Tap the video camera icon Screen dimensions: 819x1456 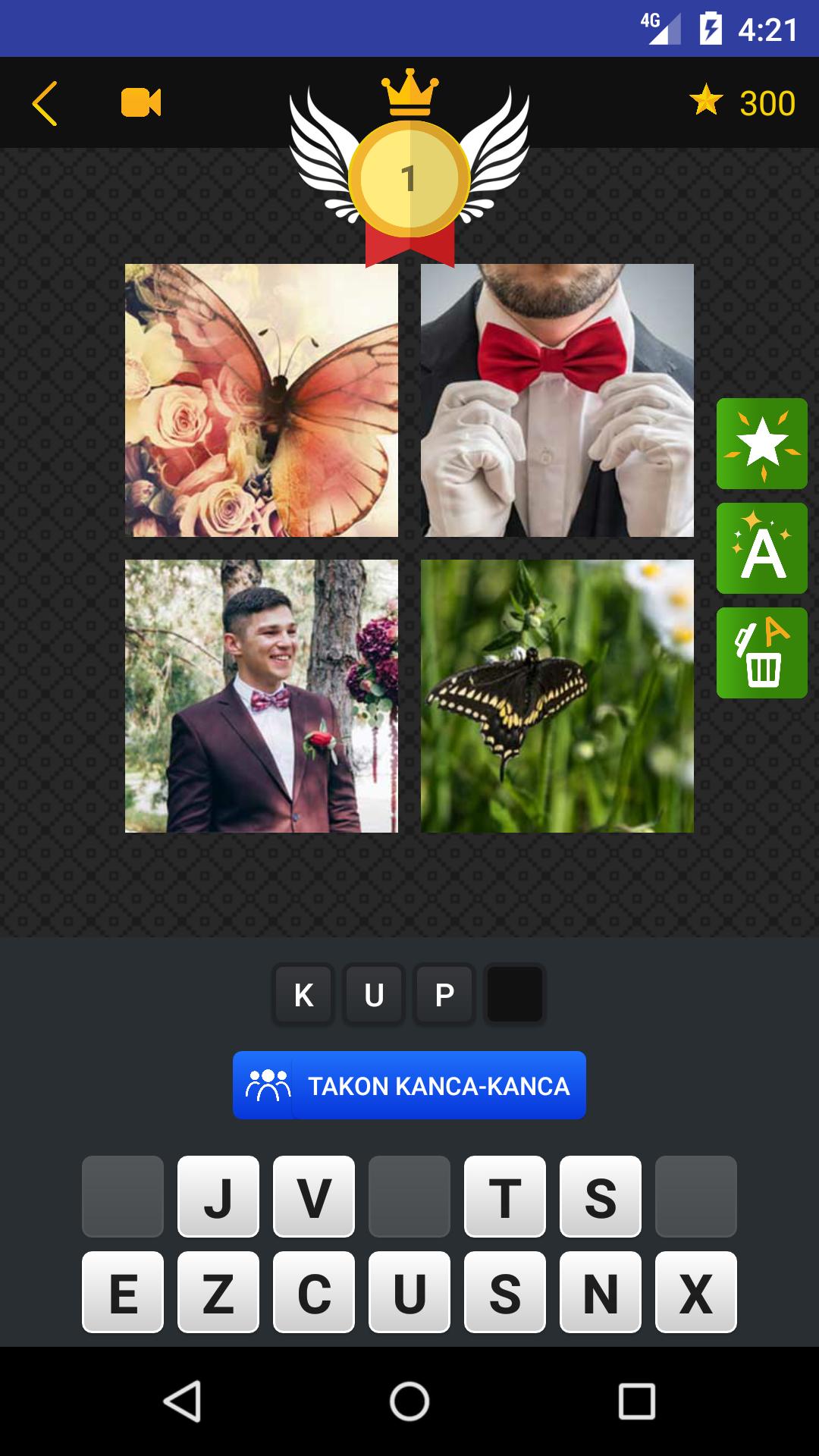(141, 103)
